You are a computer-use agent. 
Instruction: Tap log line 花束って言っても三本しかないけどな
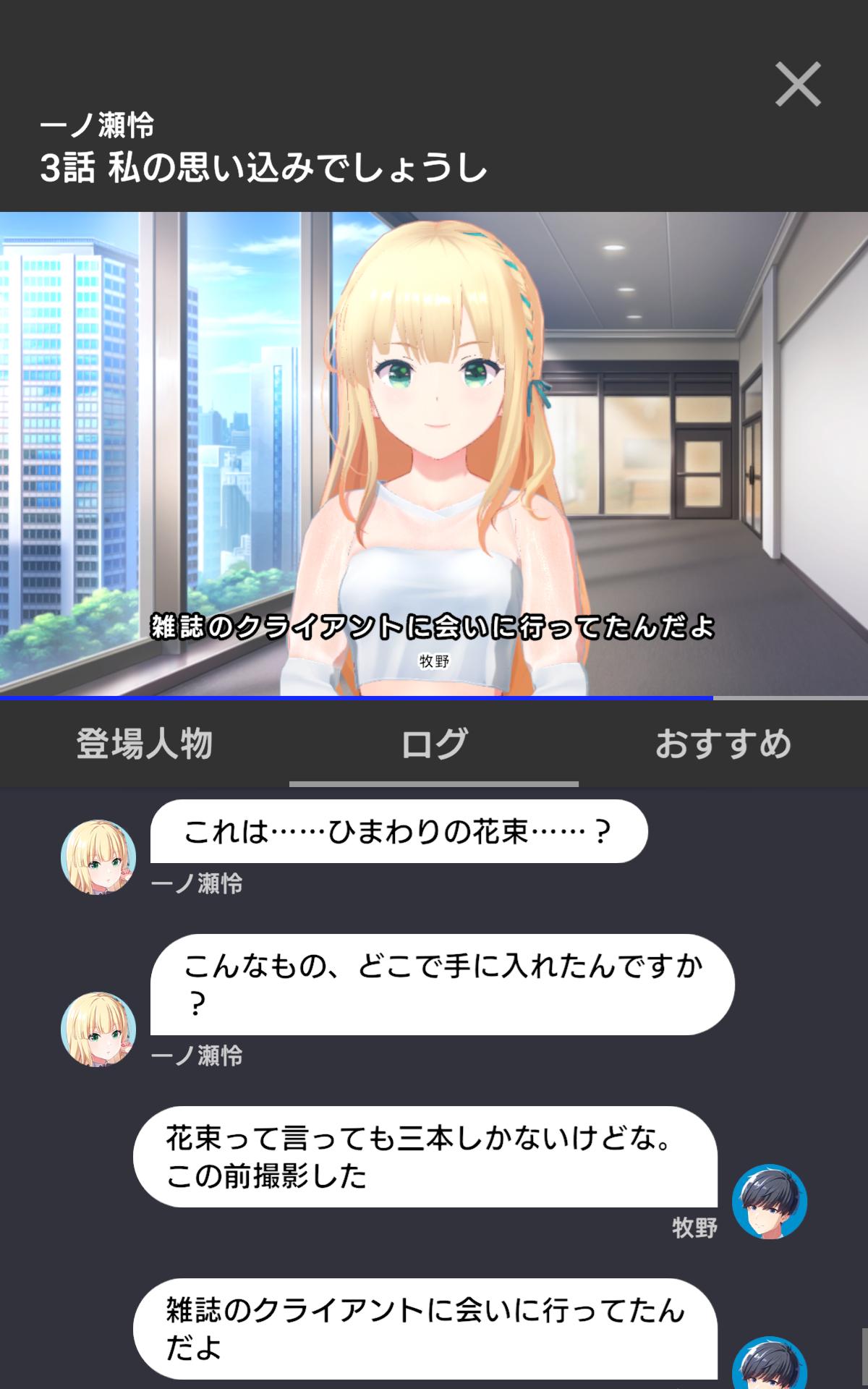coord(425,1157)
